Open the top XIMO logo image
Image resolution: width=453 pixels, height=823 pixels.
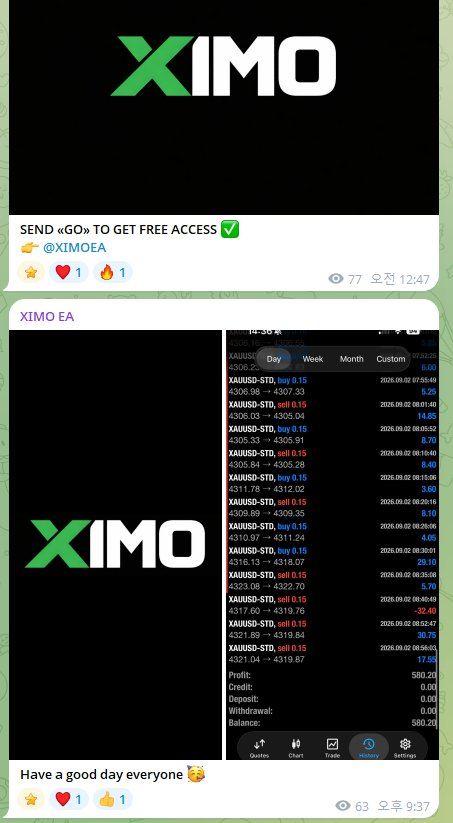click(x=224, y=107)
